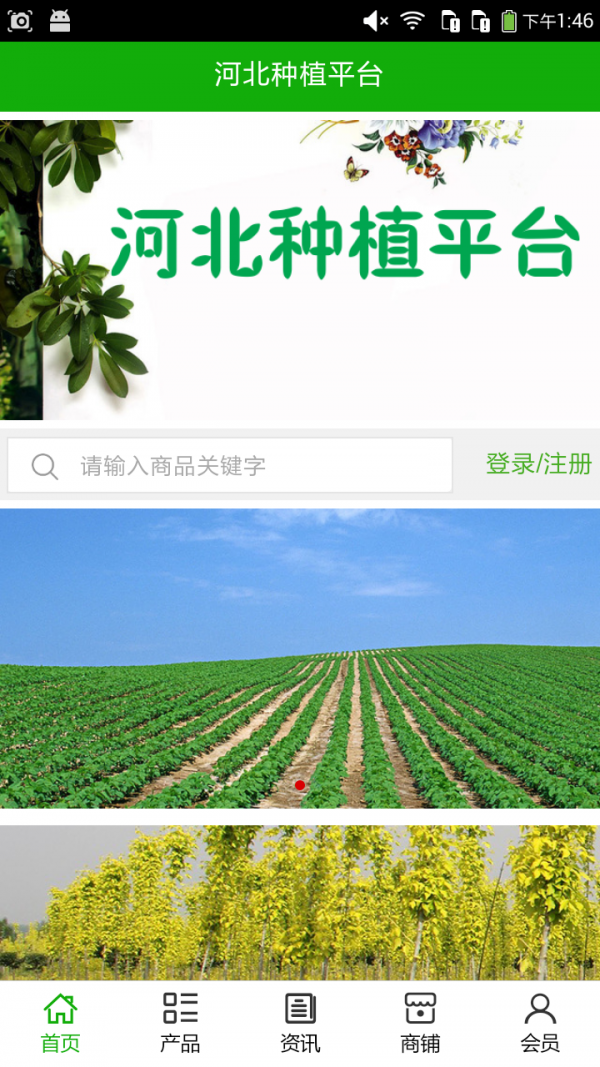This screenshot has width=600, height=1067.
Task: Go to the 资讯 news tab
Action: [300, 1023]
